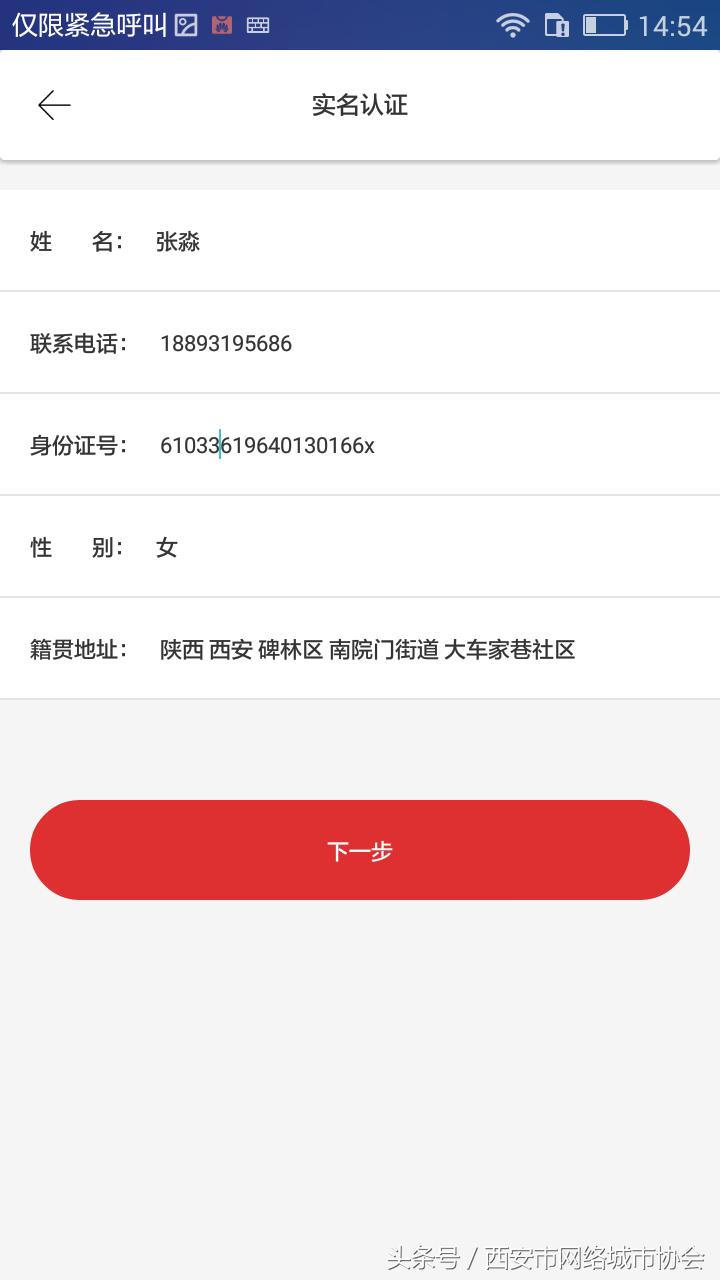Screen dimensions: 720x1280
Task: Tap the SIM card alert icon
Action: coord(555,24)
